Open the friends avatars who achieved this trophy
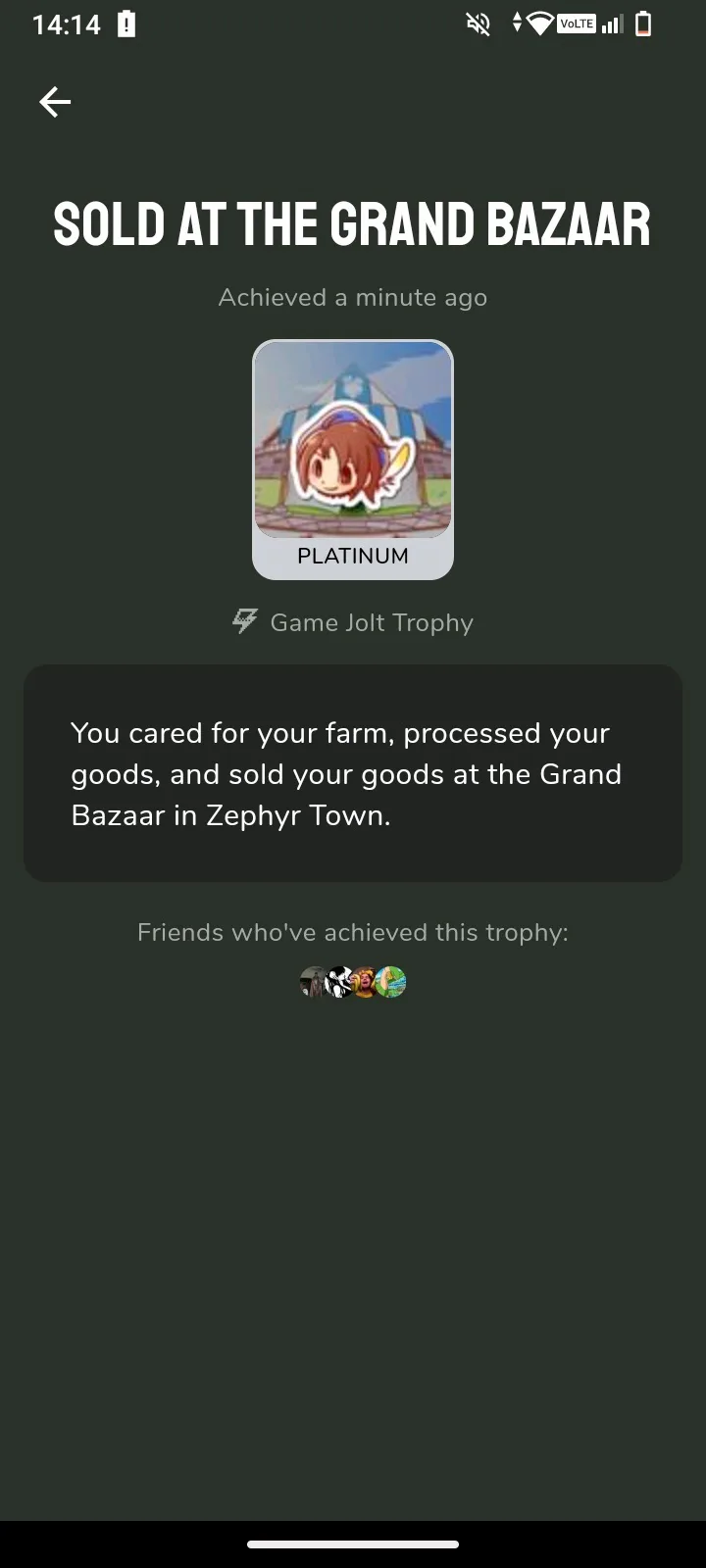 353,981
